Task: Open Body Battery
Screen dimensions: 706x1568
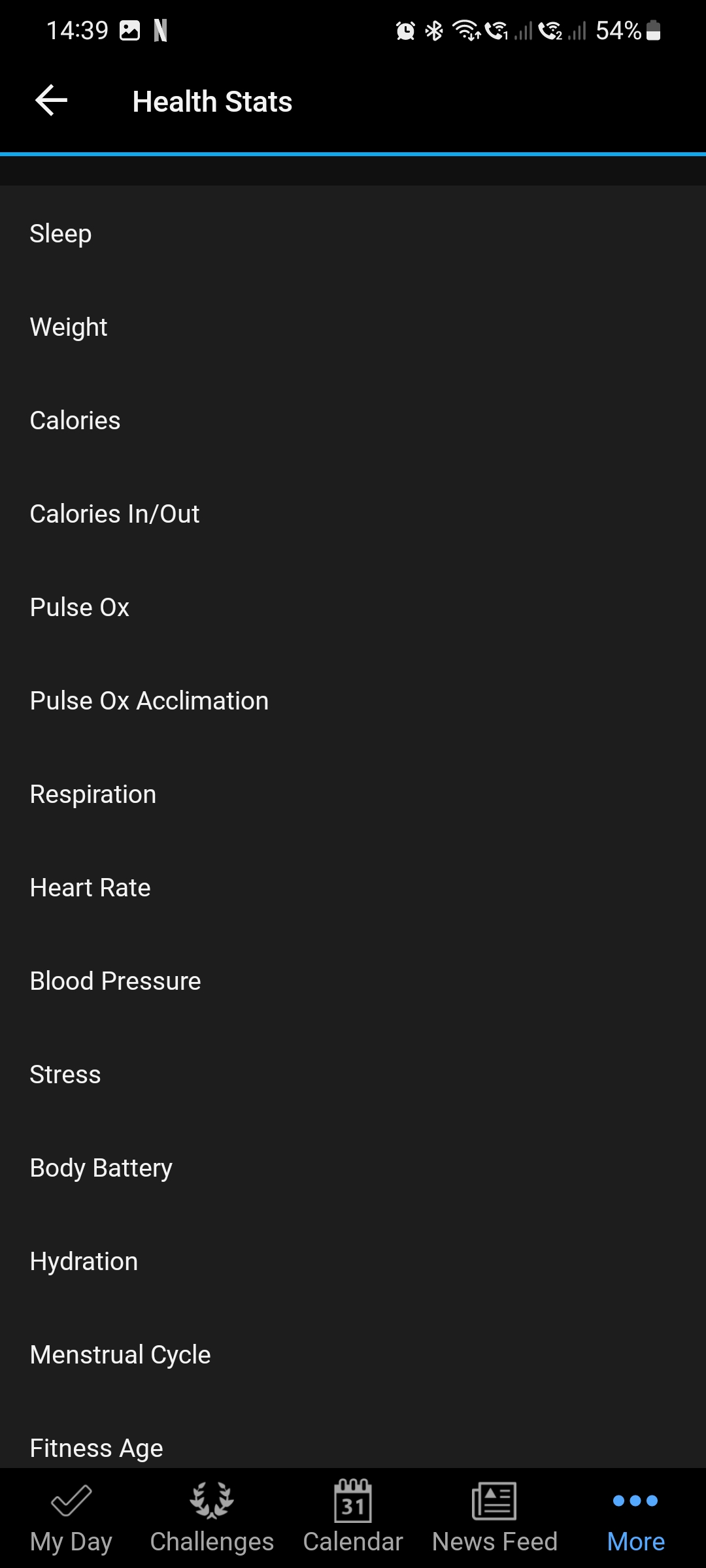Action: [353, 1168]
